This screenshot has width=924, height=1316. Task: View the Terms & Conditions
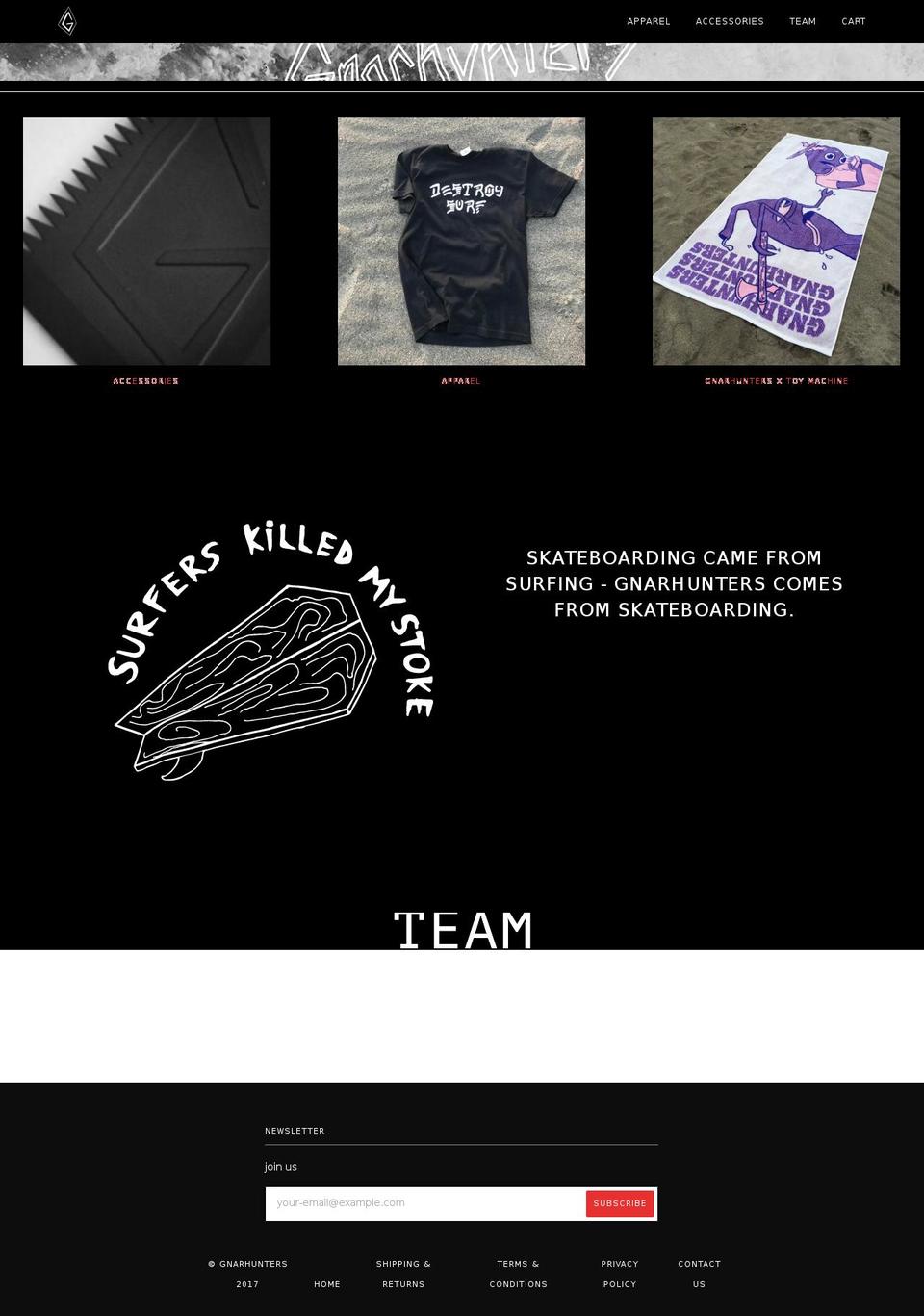(519, 1274)
